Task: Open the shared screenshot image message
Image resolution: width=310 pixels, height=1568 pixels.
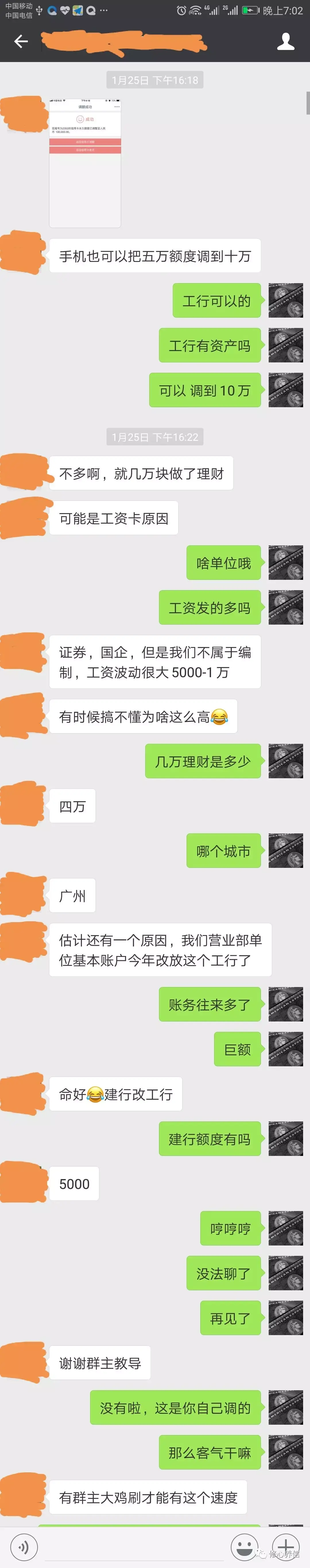Action: point(85,163)
